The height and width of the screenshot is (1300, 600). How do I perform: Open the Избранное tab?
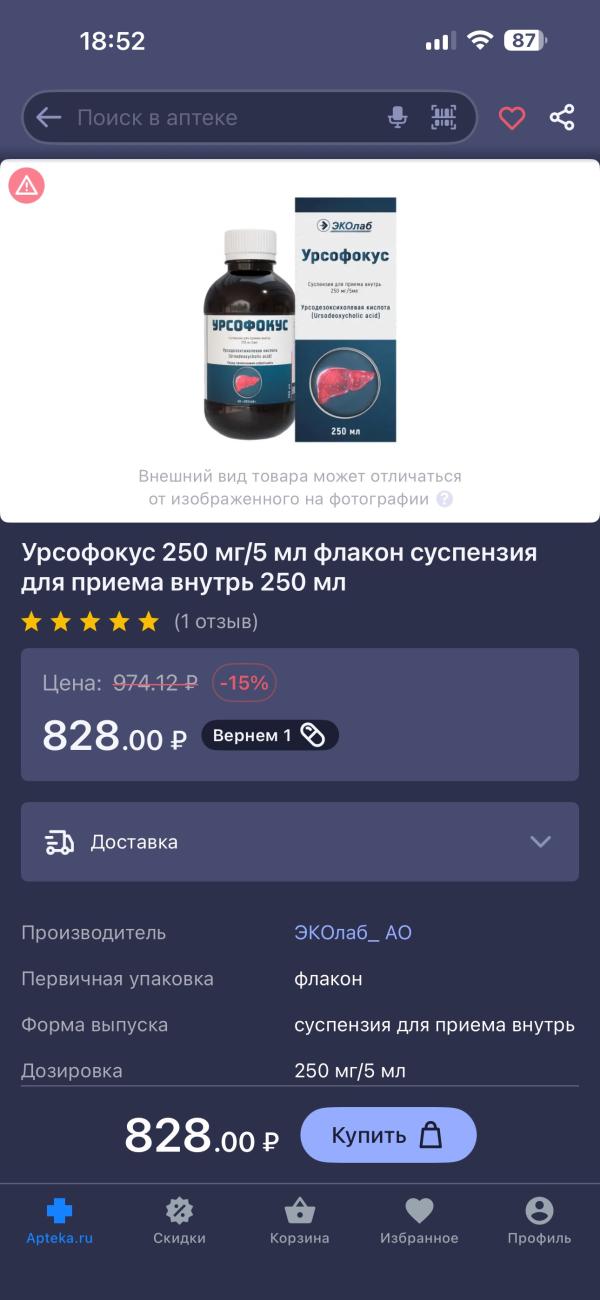[x=419, y=1221]
